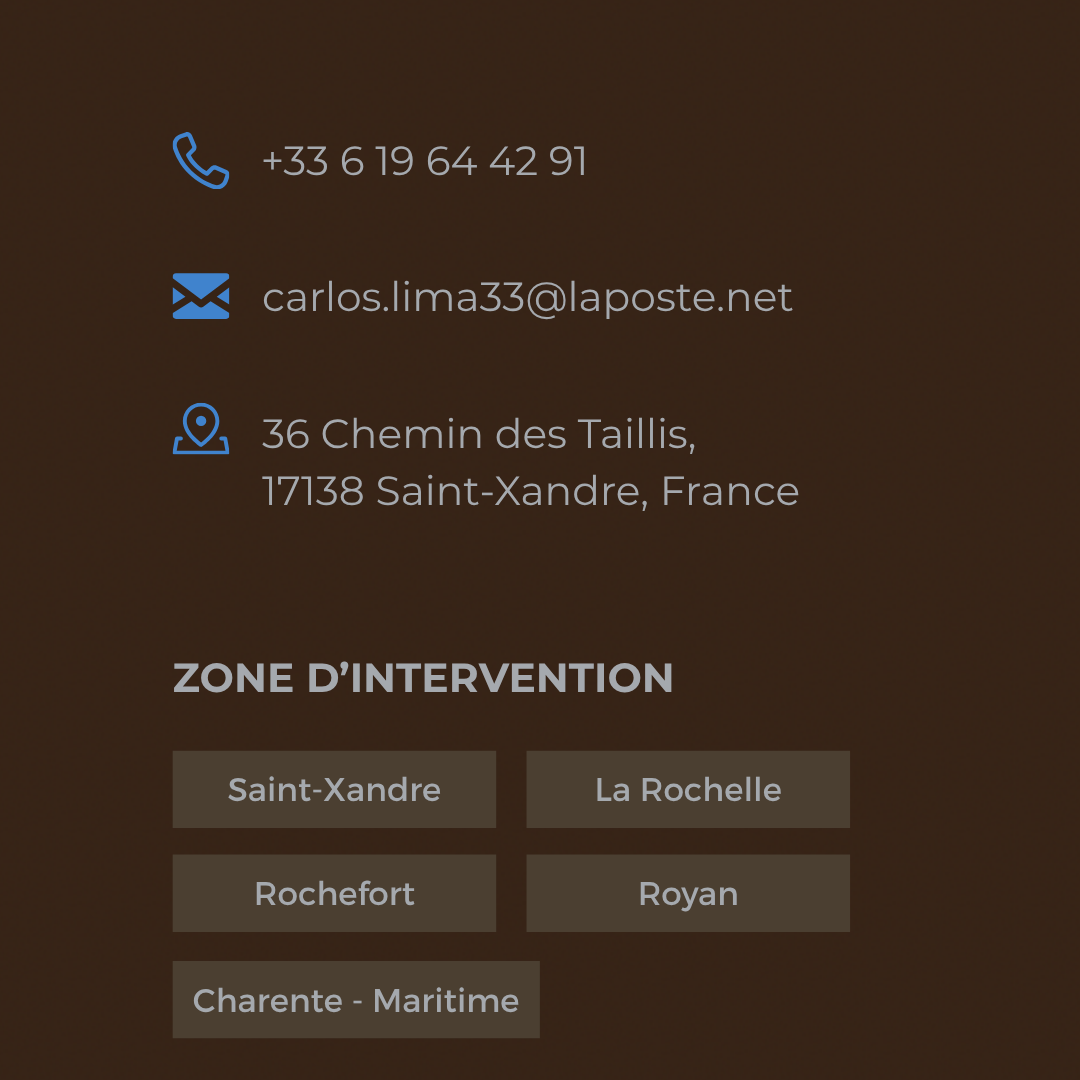Screen dimensions: 1080x1080
Task: Choose the Rochefort zone chip
Action: click(x=334, y=893)
